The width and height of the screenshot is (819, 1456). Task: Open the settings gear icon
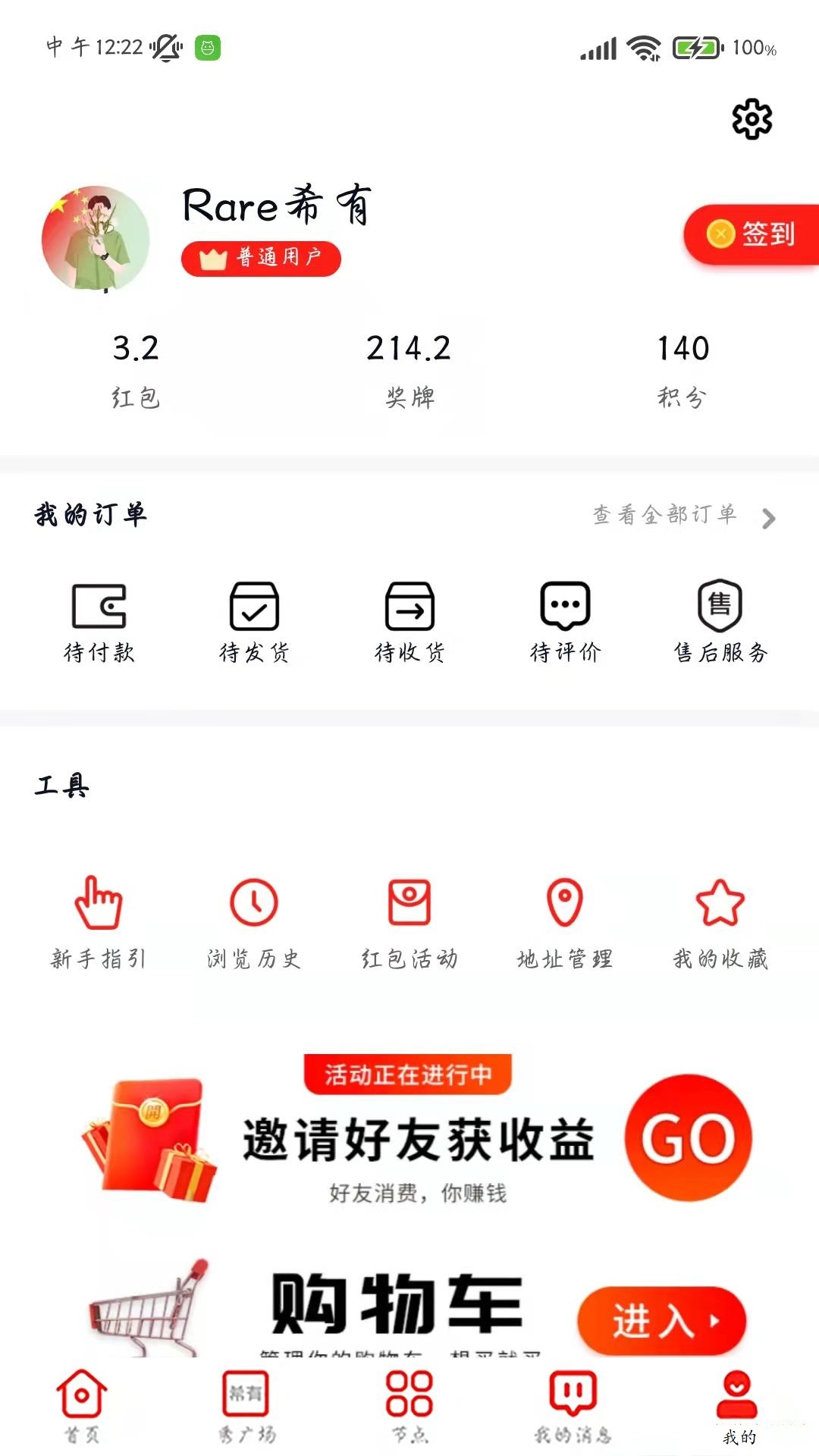point(752,119)
